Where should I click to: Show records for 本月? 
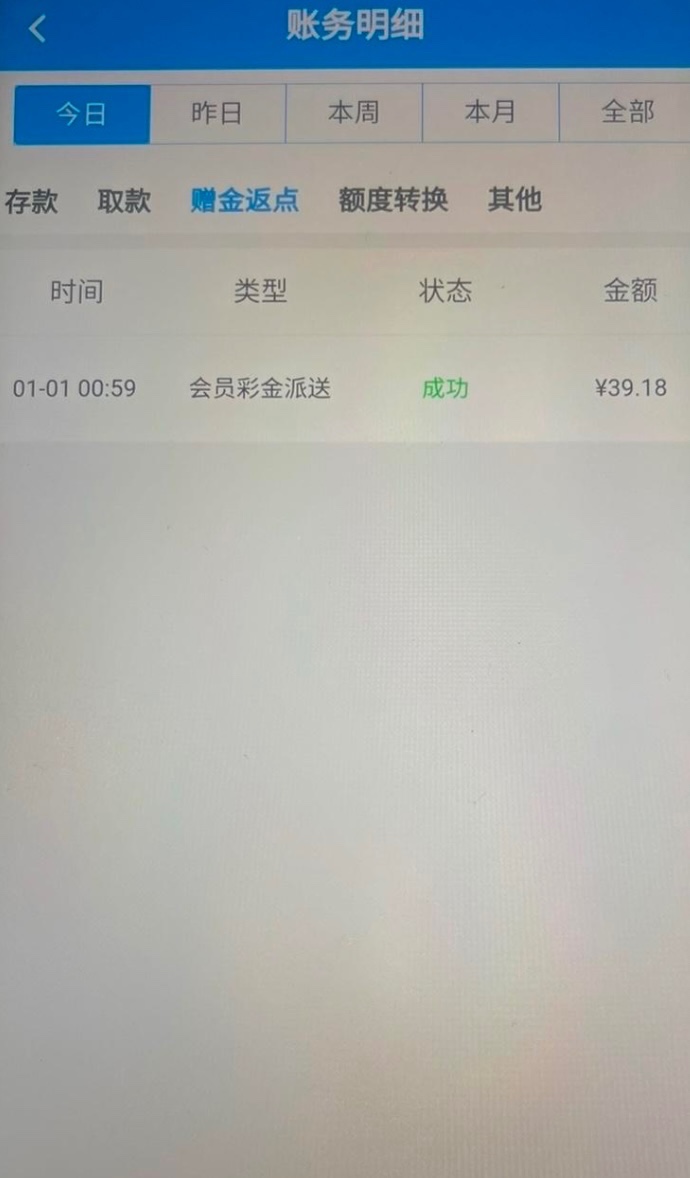[x=490, y=114]
